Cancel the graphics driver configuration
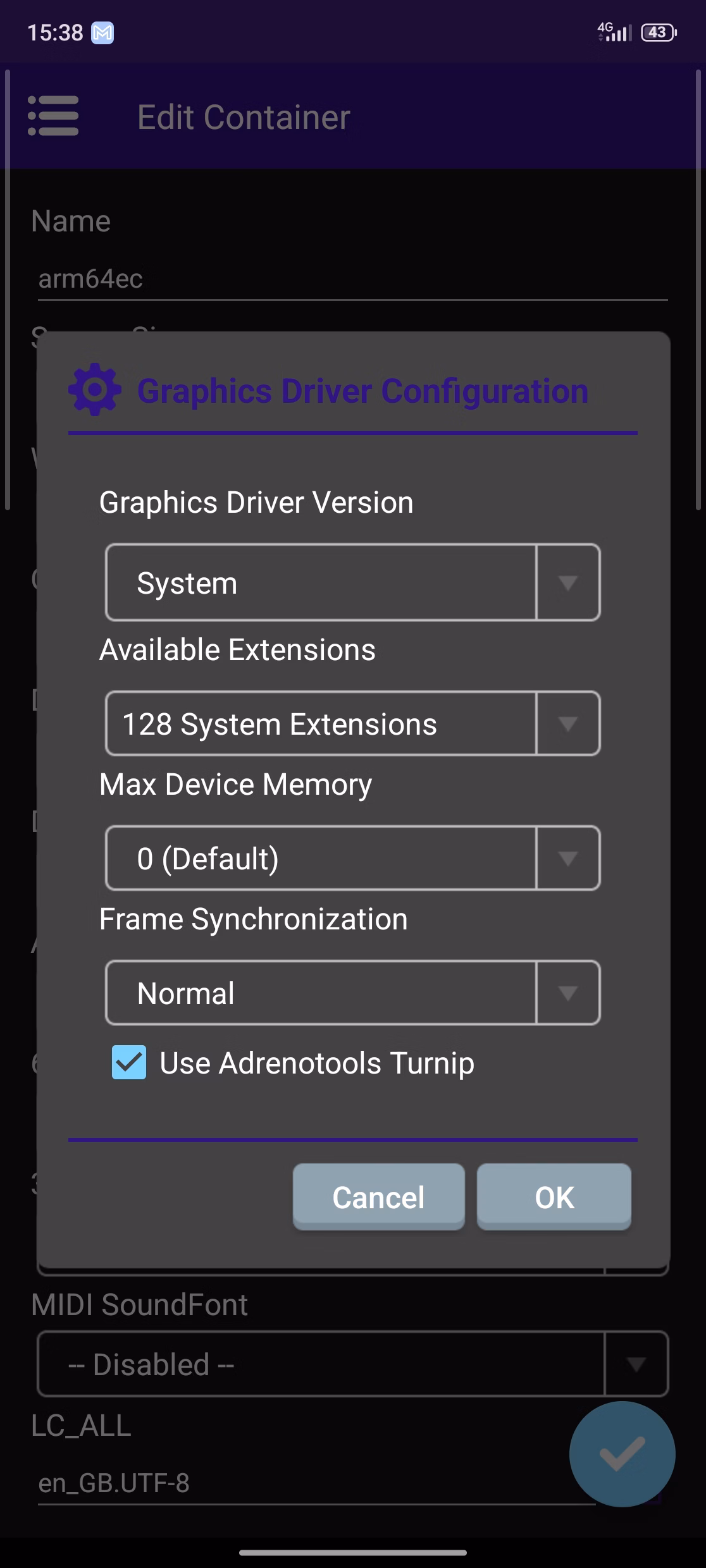 click(x=378, y=1197)
